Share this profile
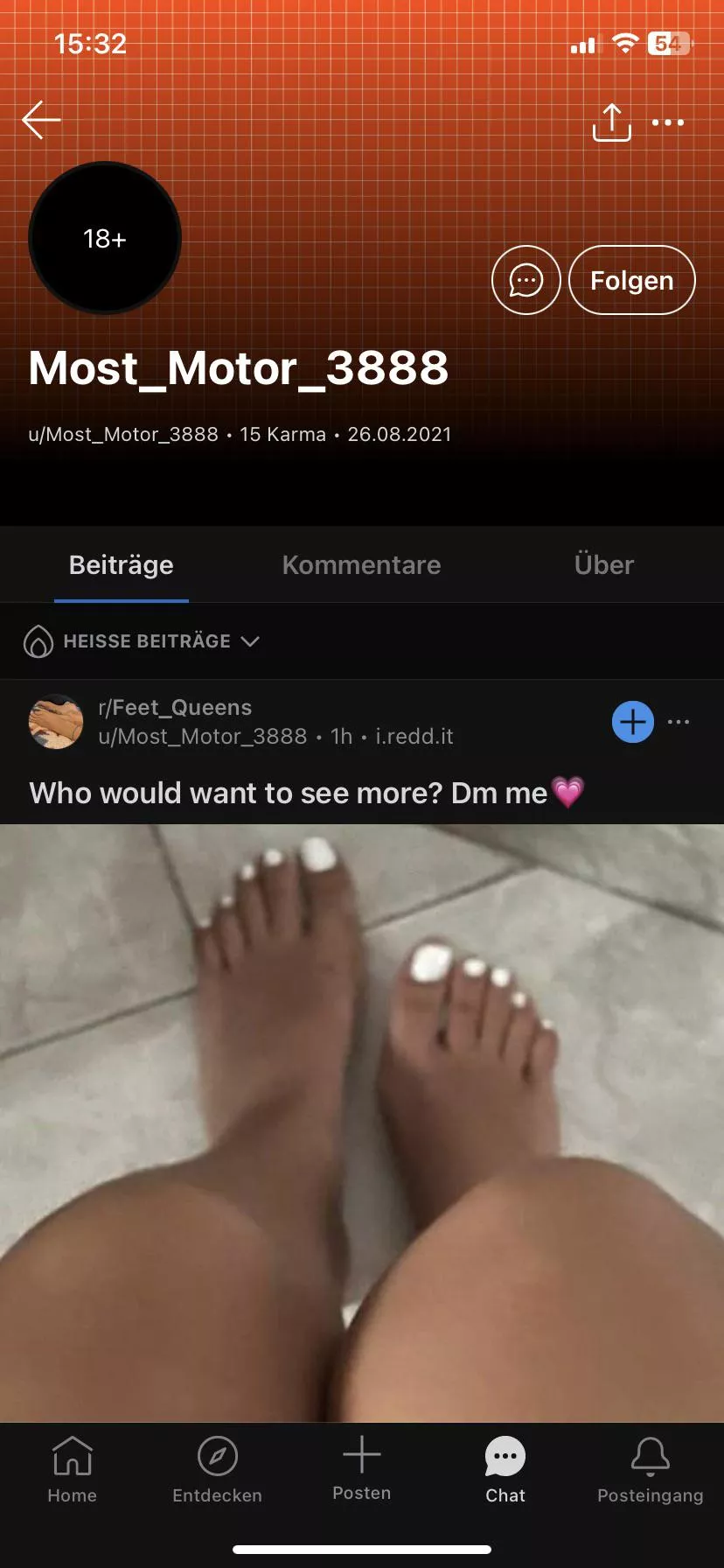Screen dimensions: 724x1568 (611, 122)
